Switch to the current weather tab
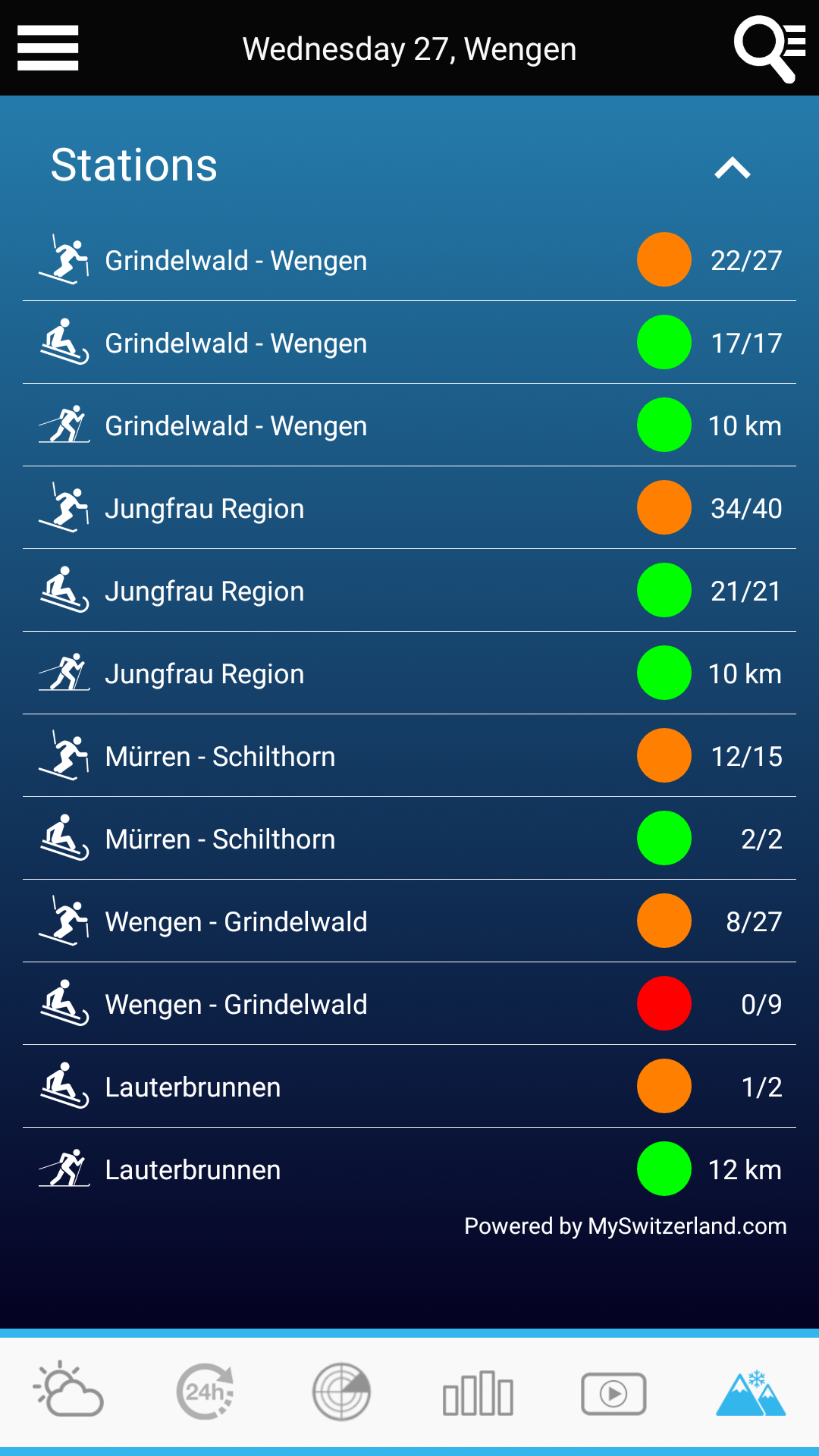Viewport: 819px width, 1456px height. [x=68, y=1392]
